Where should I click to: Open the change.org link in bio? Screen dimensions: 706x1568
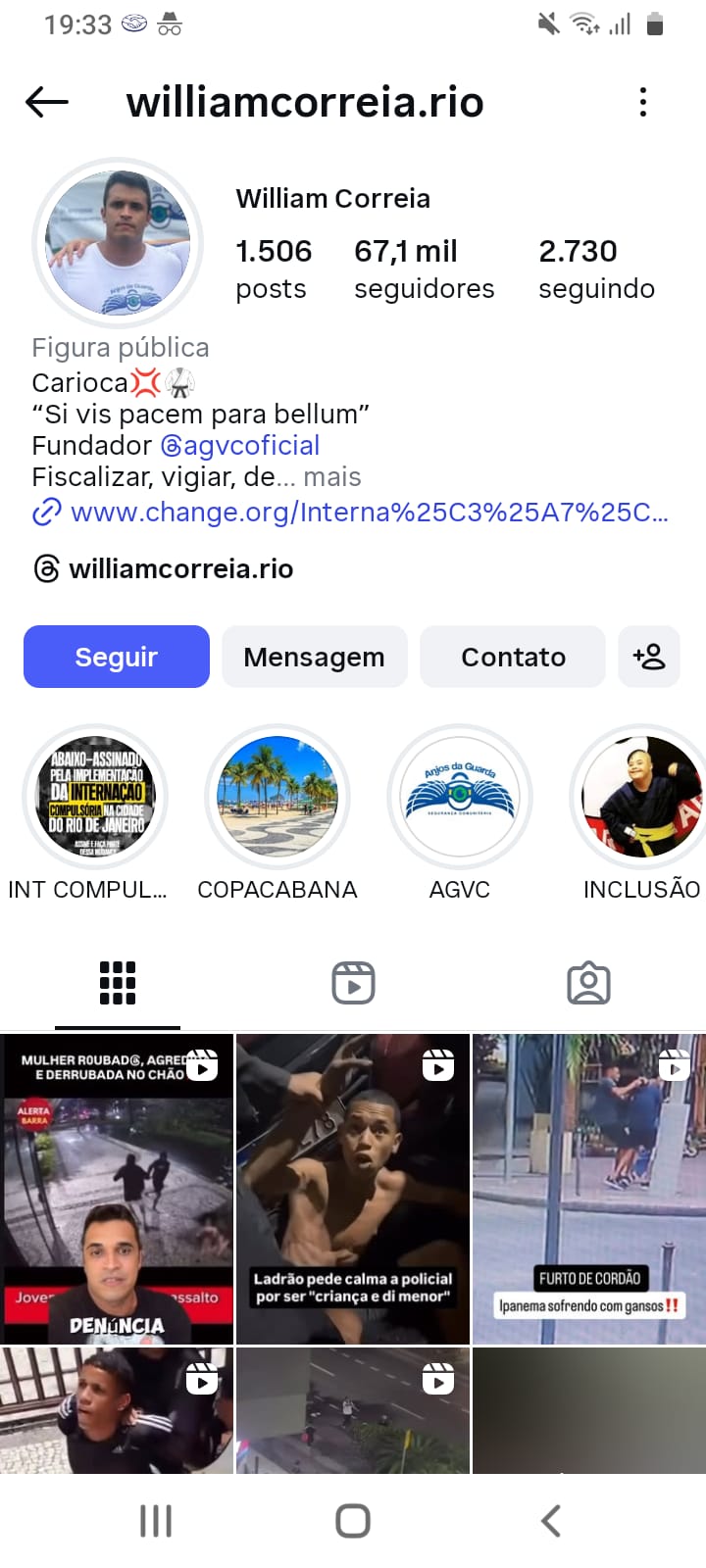point(369,513)
